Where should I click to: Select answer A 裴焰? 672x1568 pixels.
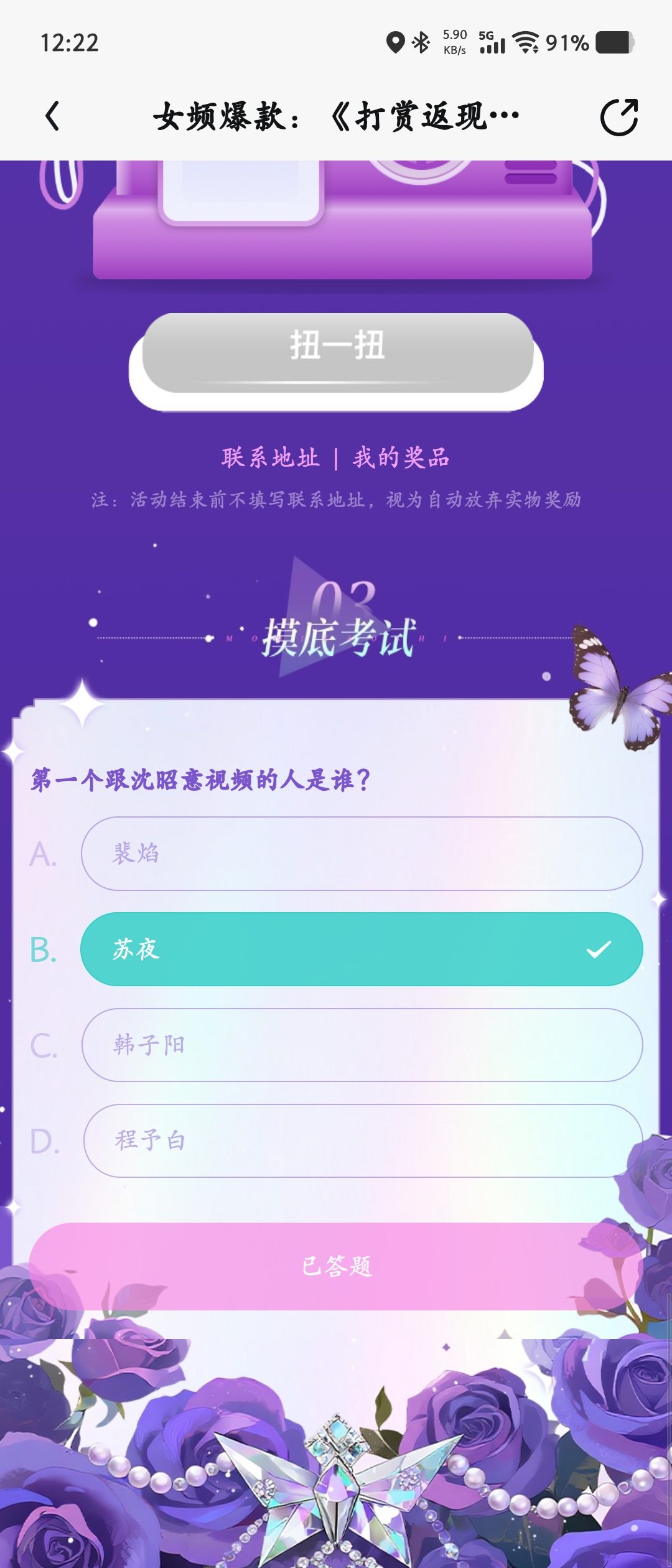pos(362,854)
